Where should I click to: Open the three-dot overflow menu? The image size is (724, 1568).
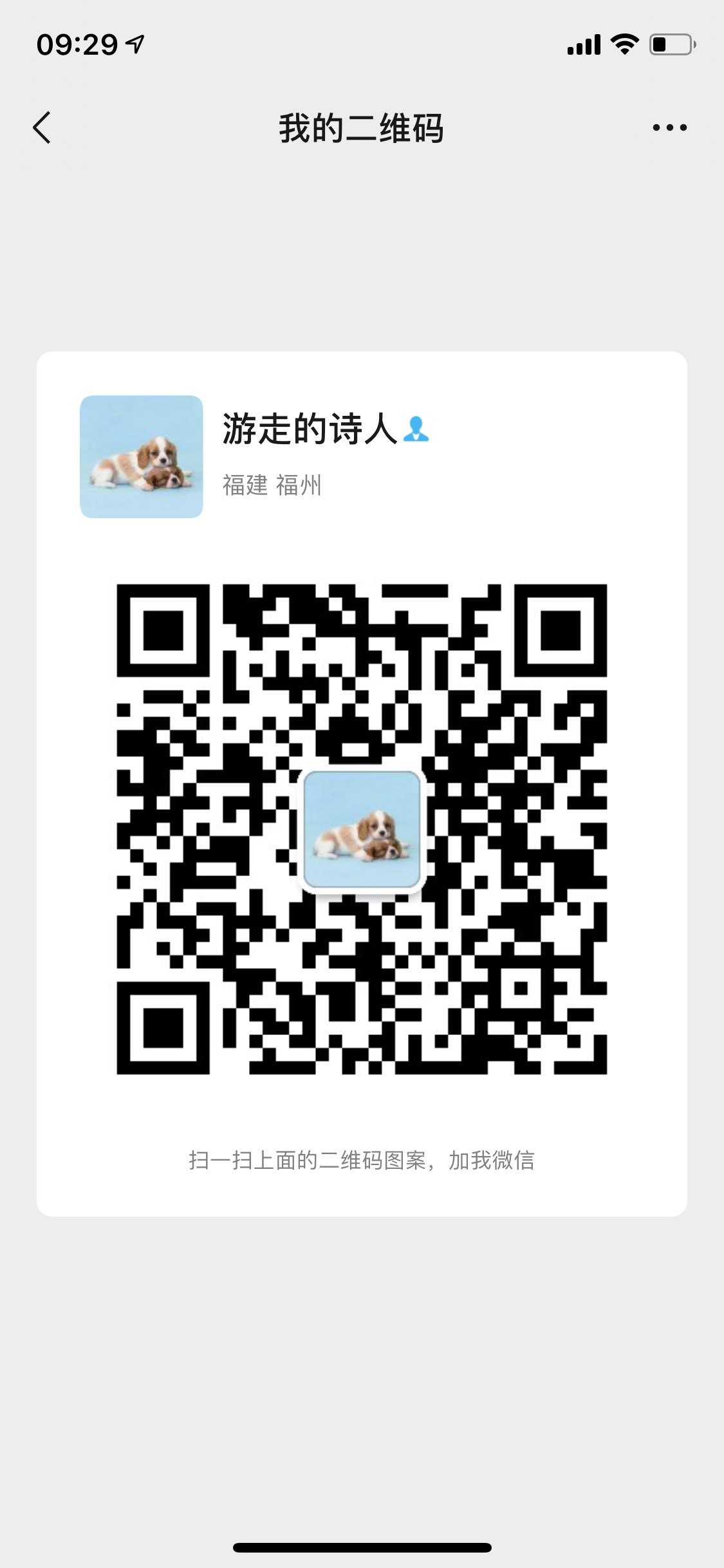[x=669, y=127]
